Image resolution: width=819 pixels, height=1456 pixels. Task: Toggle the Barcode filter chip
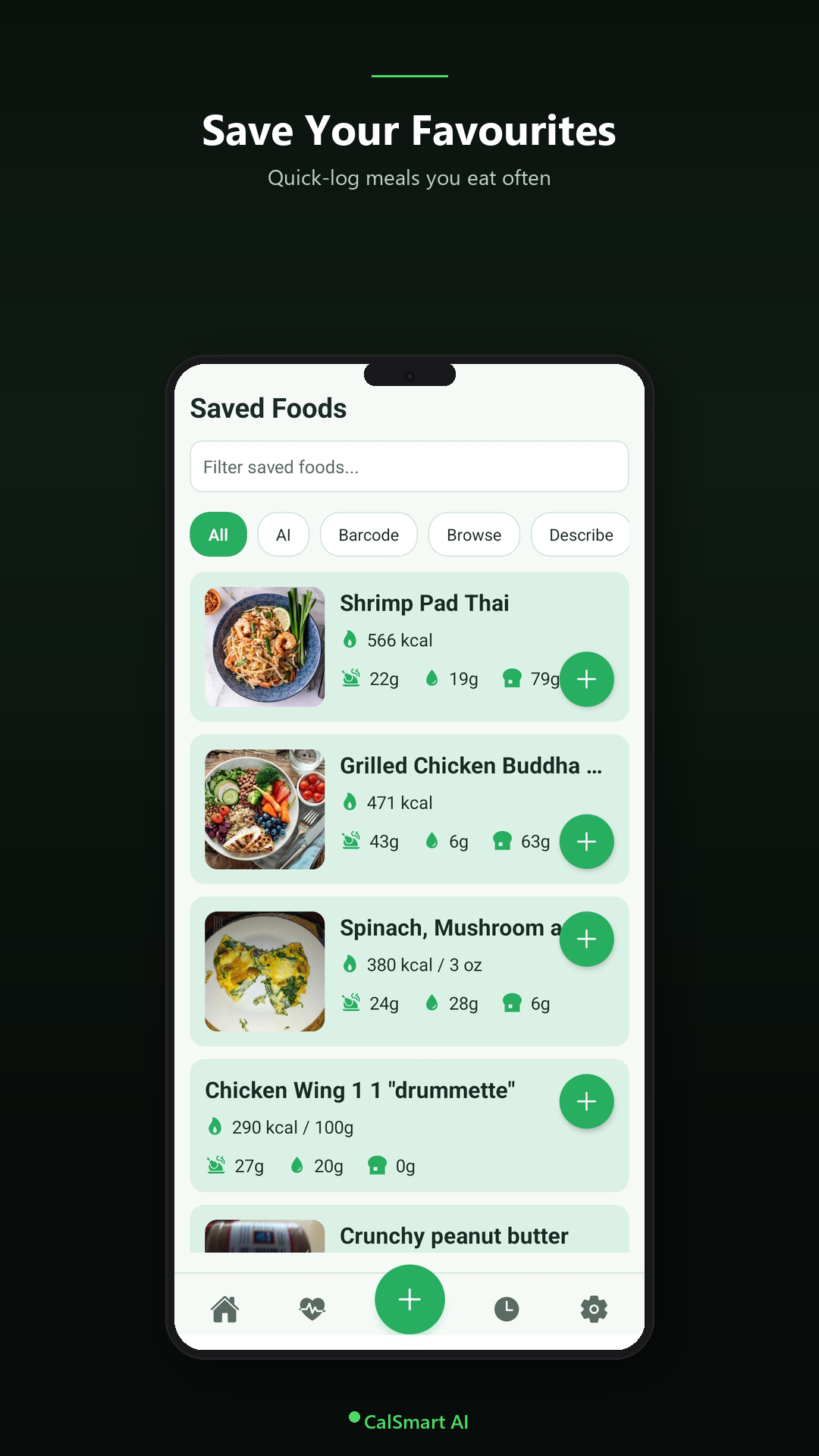(x=369, y=535)
